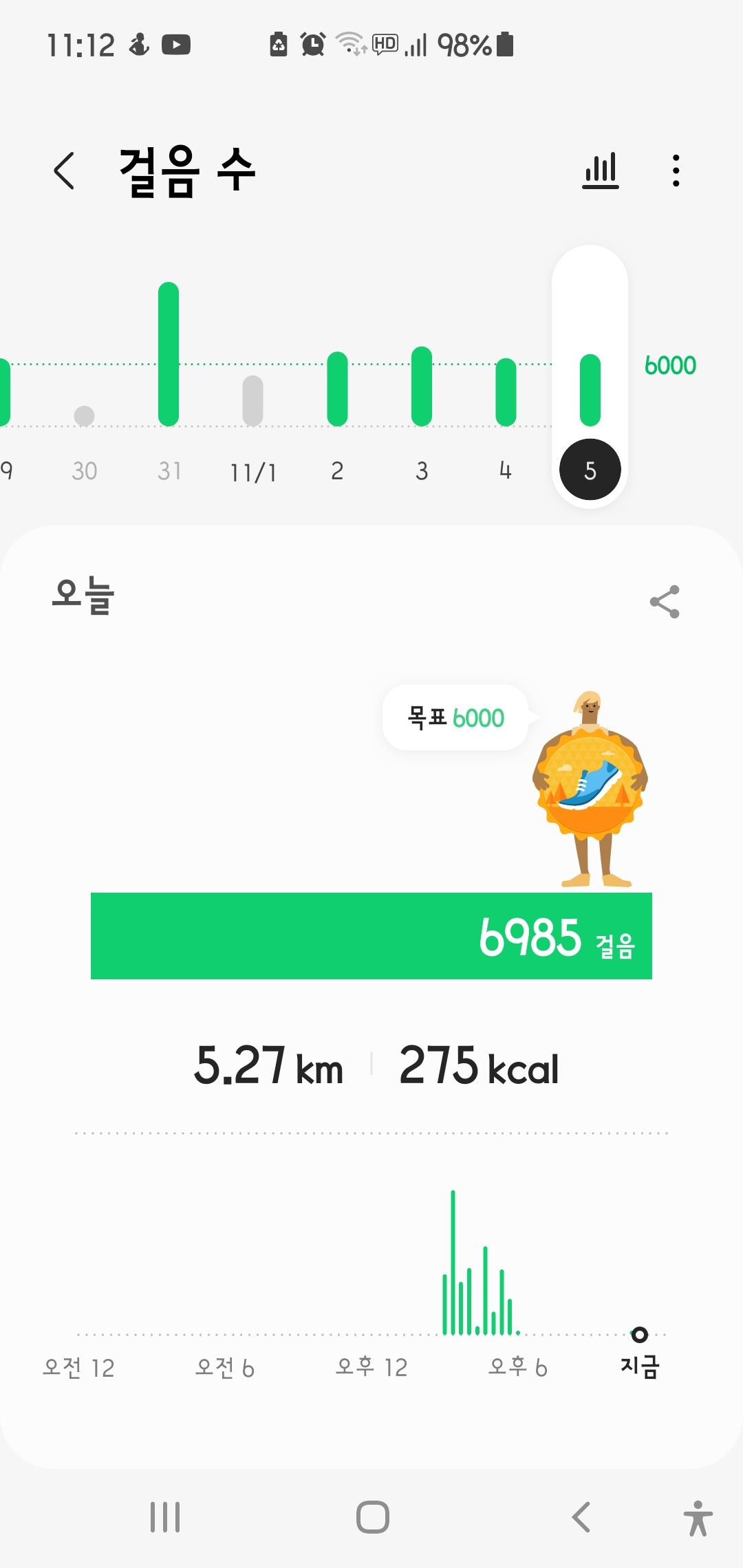Go to the home screen

point(372,1516)
